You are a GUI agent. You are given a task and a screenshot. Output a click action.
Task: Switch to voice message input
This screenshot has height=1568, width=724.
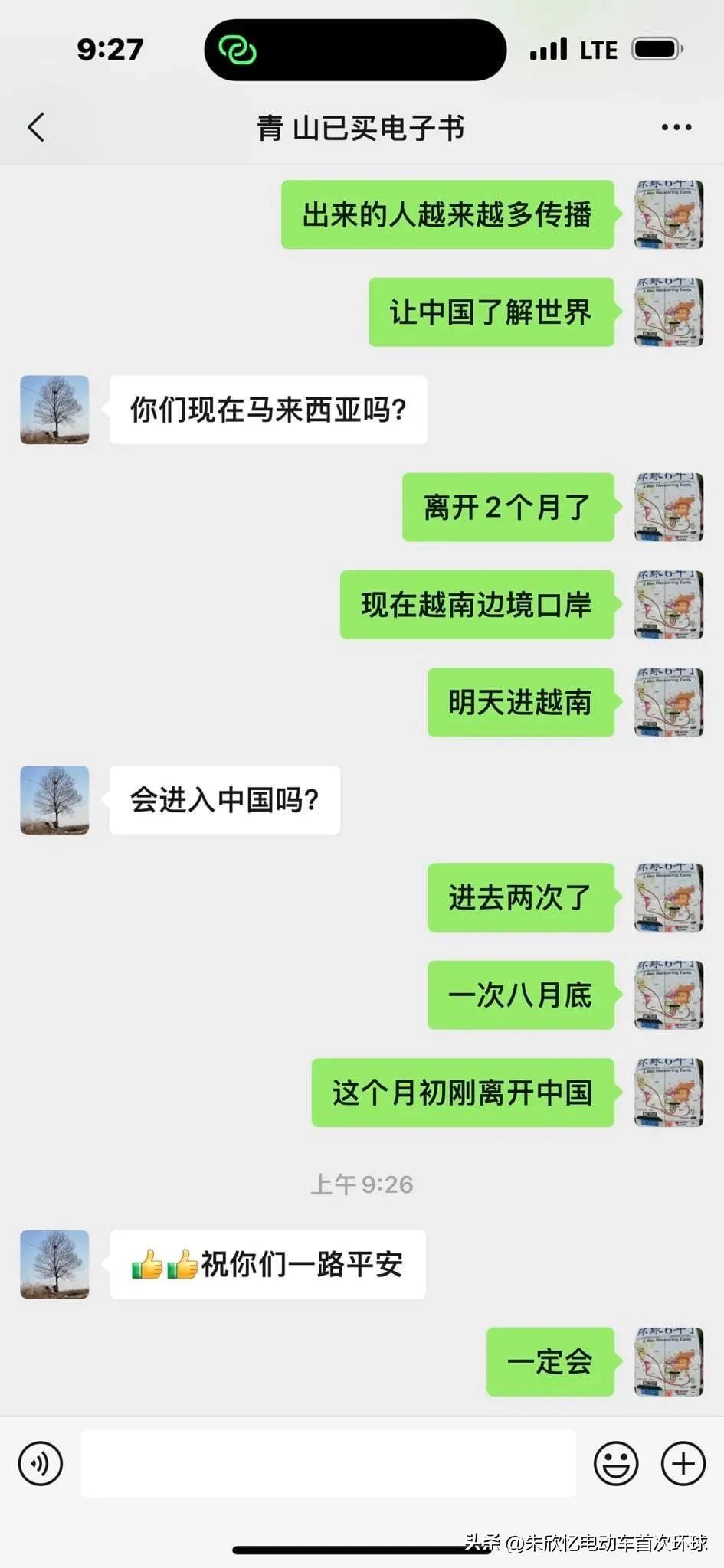point(40,1463)
